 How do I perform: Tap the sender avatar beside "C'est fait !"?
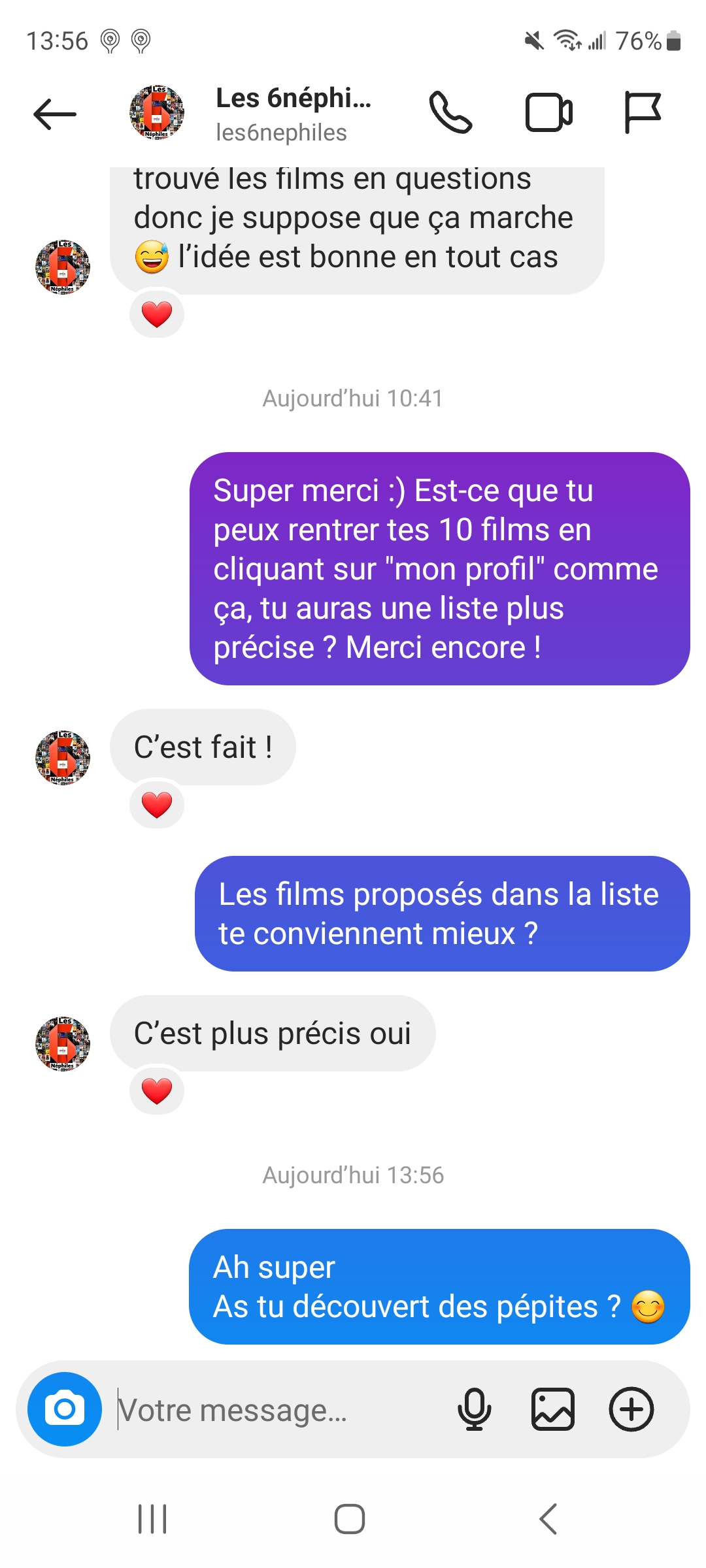click(63, 757)
